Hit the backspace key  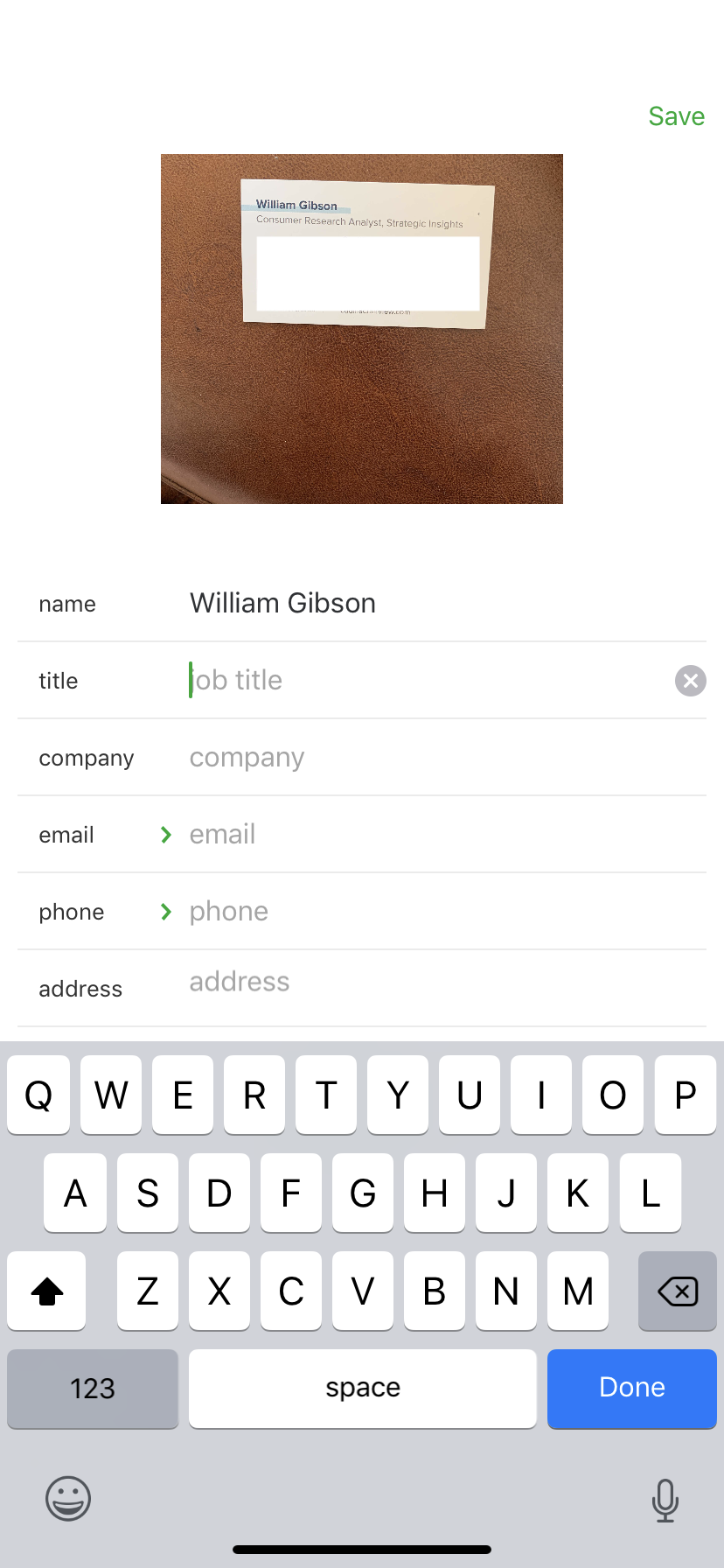click(677, 1291)
